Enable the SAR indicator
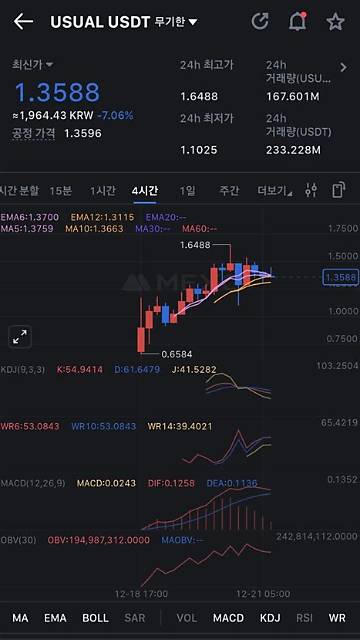The image size is (360, 640). (134, 618)
